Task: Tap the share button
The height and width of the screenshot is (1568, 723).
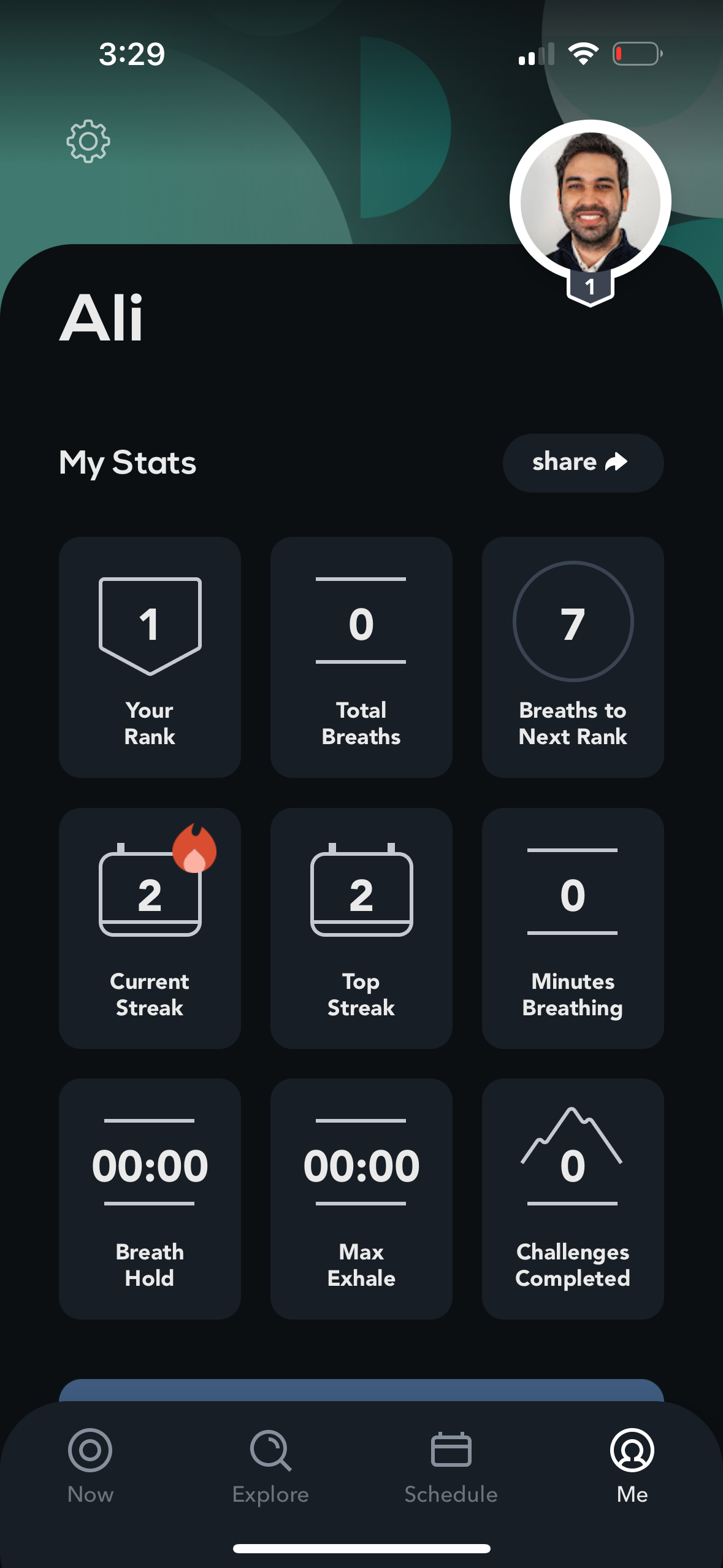Action: [x=582, y=463]
